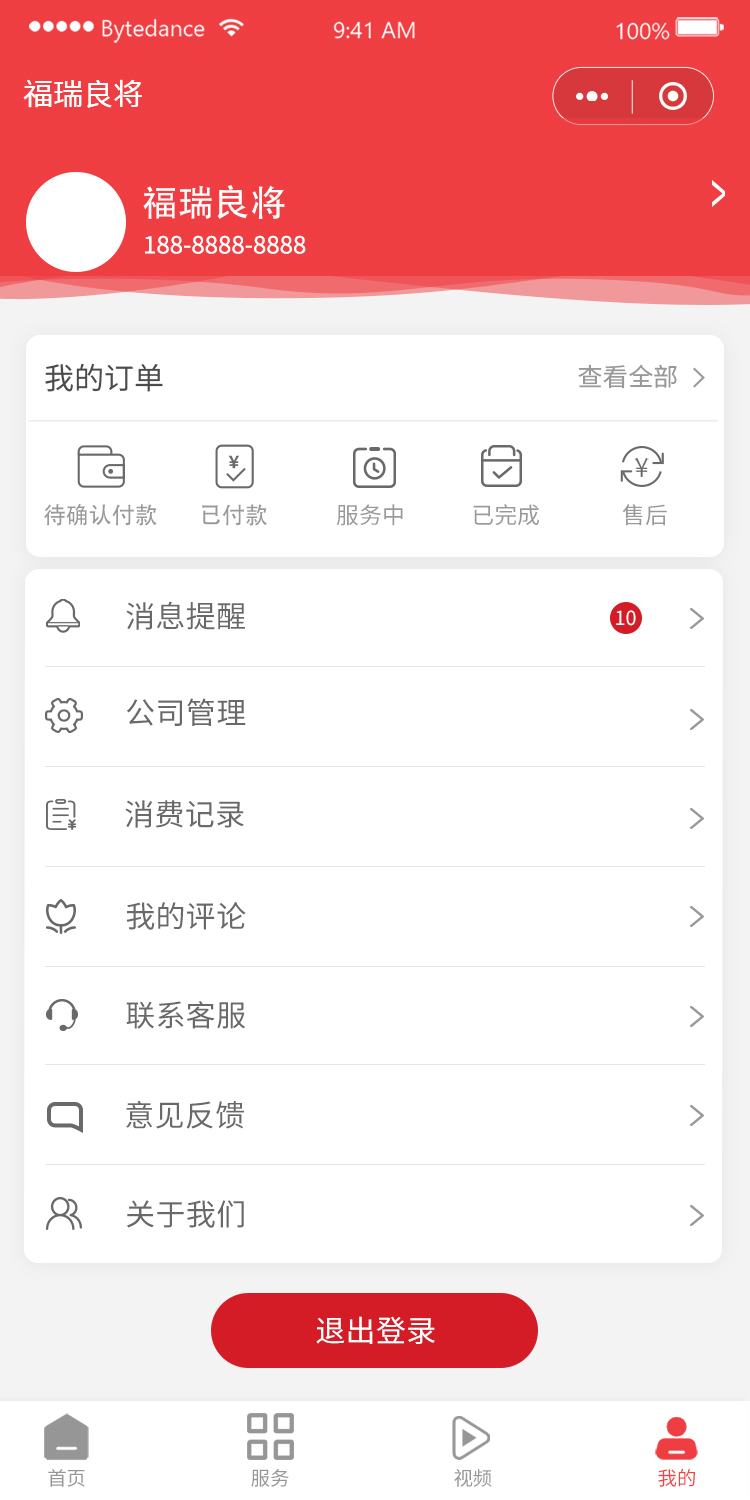This screenshot has height=1500, width=750.
Task: Switch to the 视频 tab
Action: [x=472, y=1451]
